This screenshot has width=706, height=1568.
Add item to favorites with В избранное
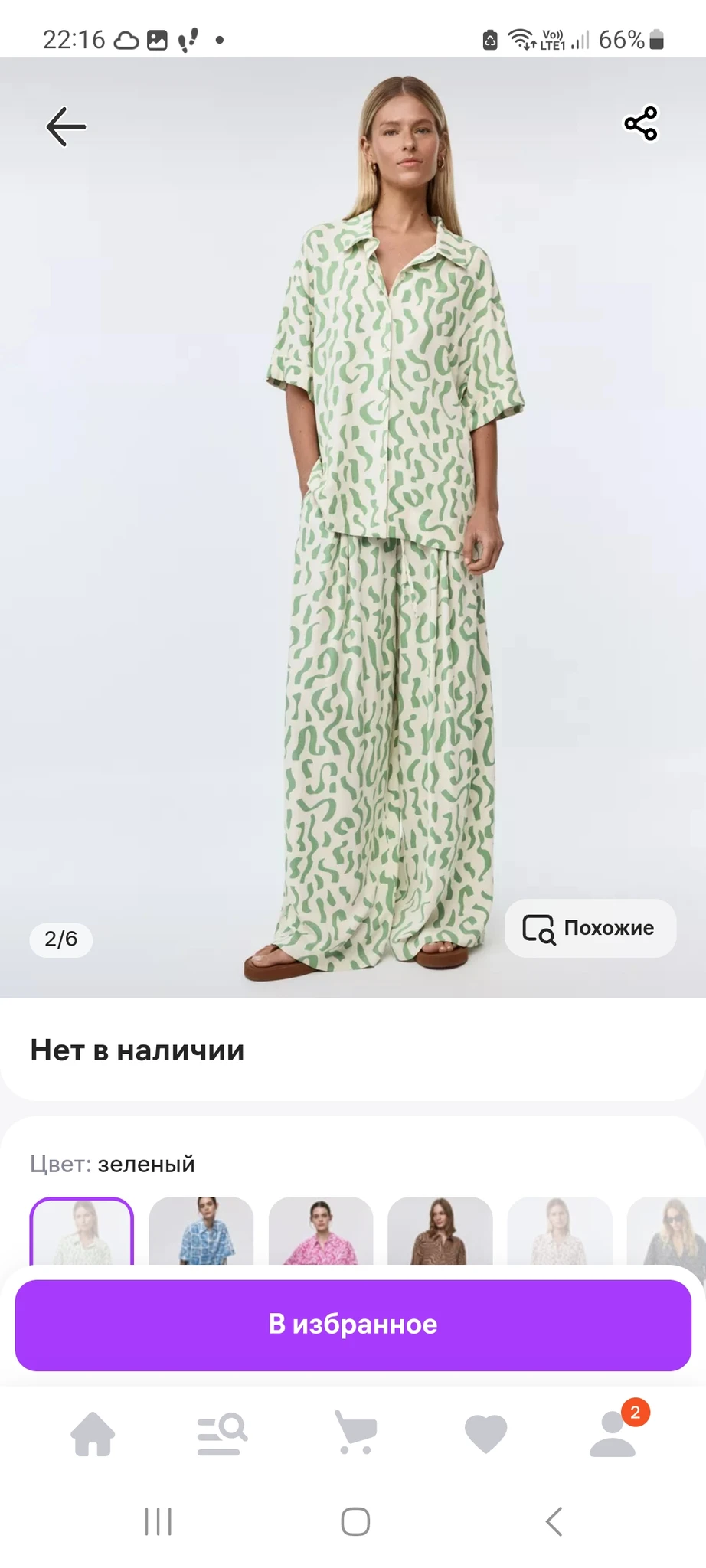[x=353, y=1325]
